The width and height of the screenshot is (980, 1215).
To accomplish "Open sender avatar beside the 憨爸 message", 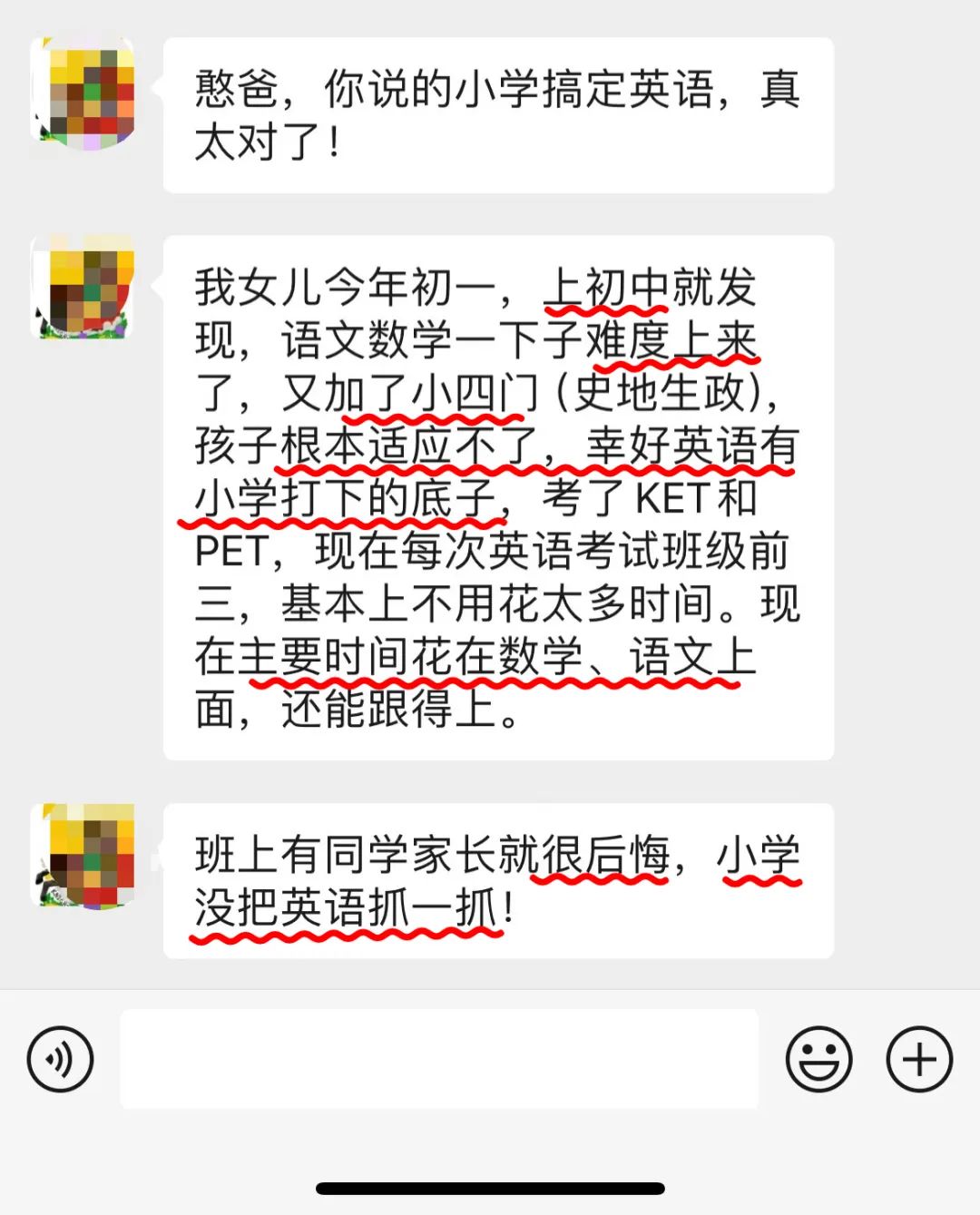I will pyautogui.click(x=83, y=91).
